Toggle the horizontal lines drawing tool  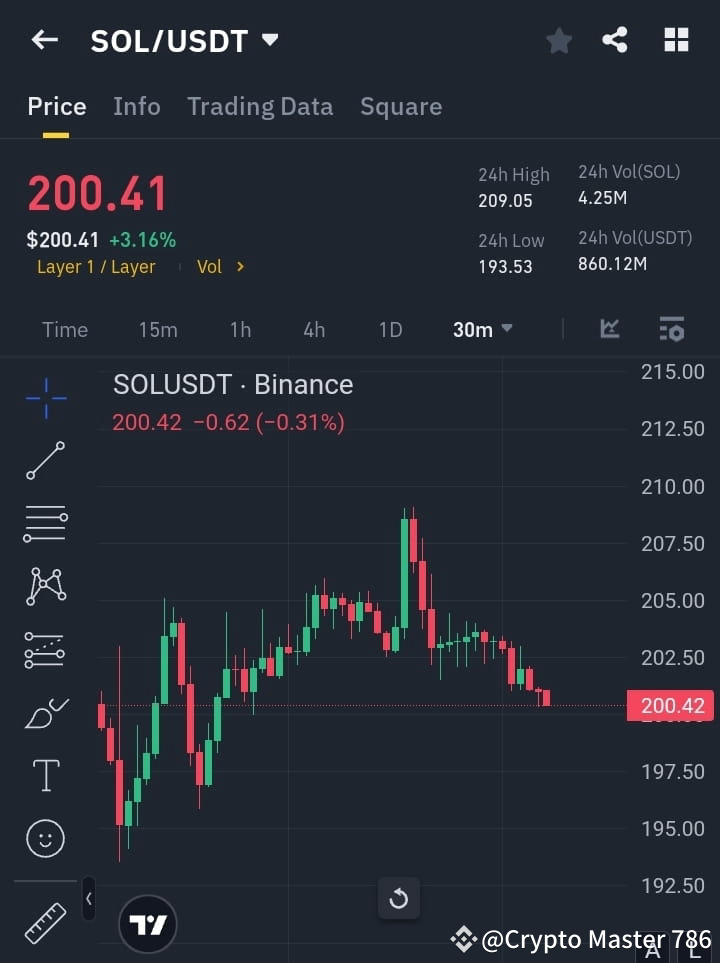tap(45, 524)
